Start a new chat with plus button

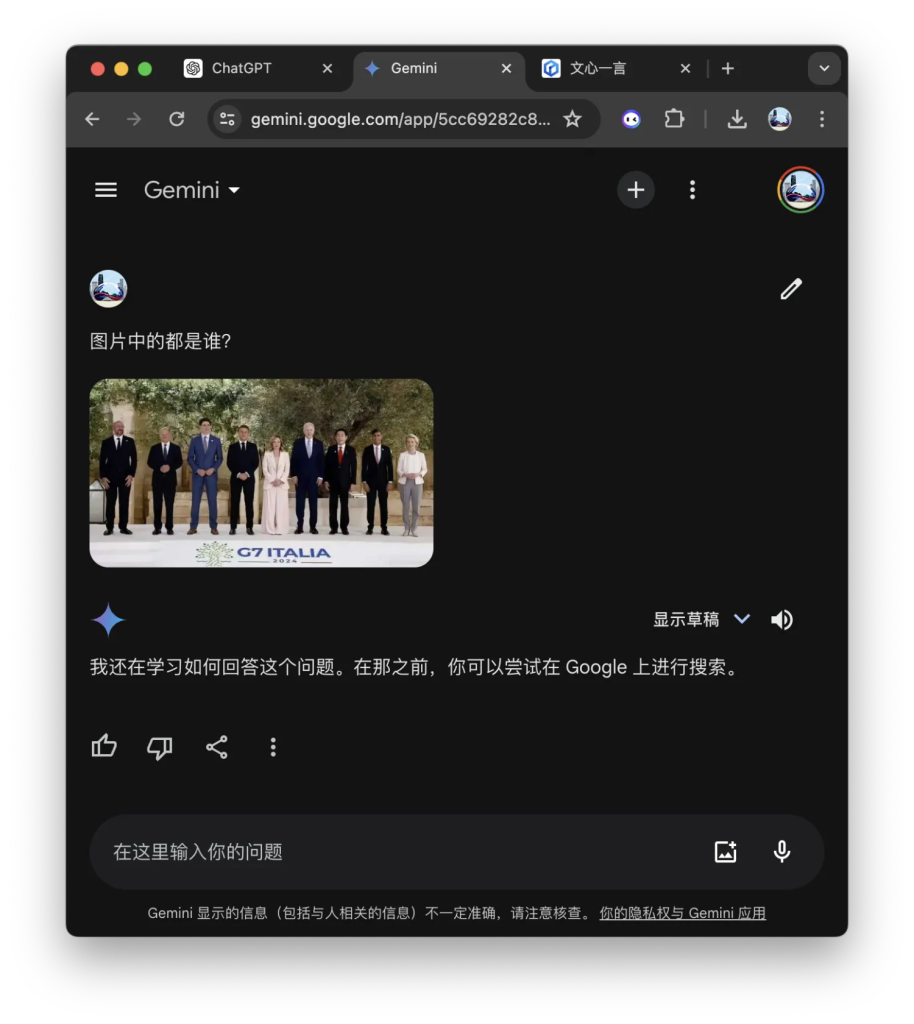(635, 190)
